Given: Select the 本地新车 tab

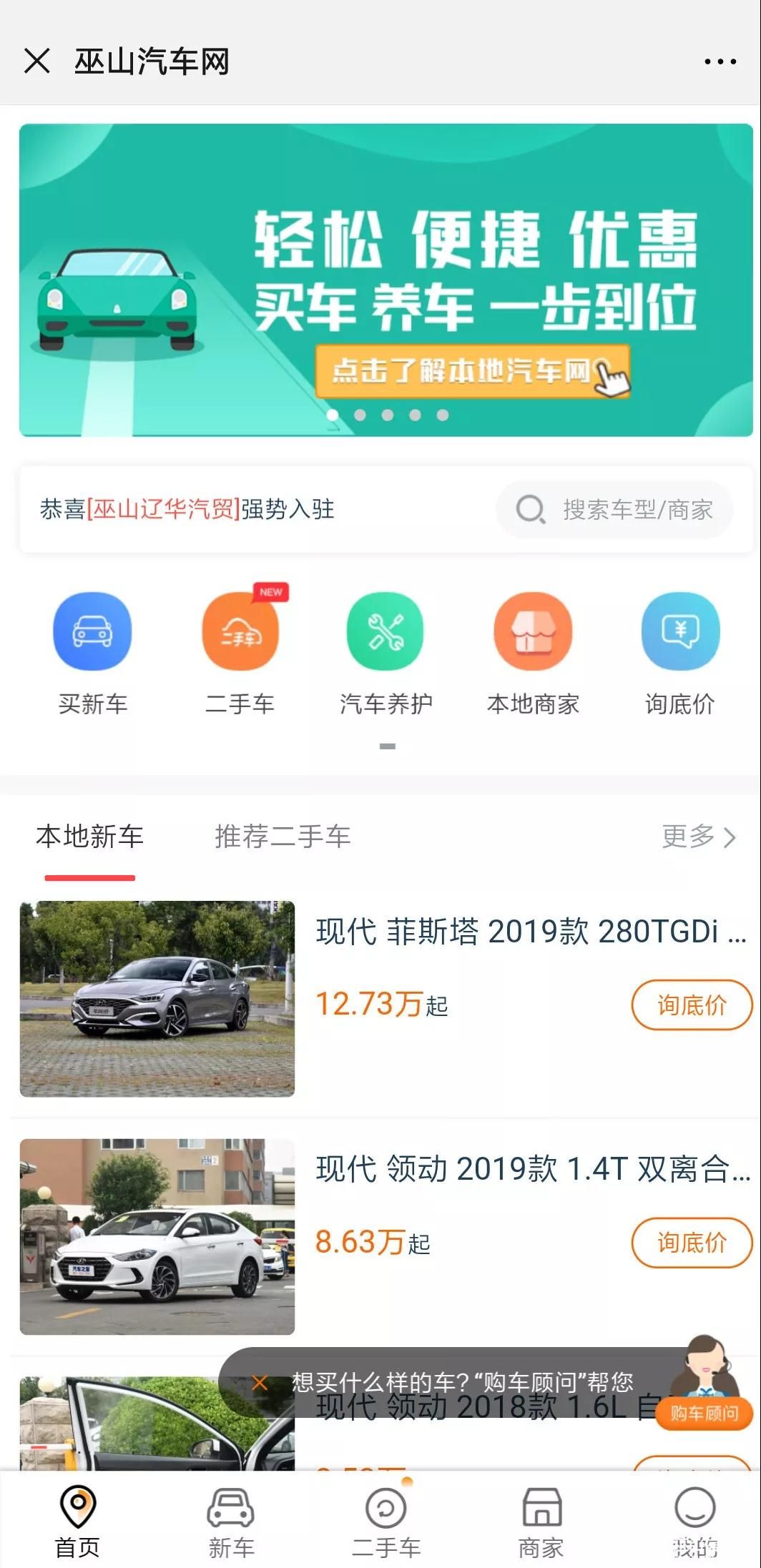Looking at the screenshot, I should click(x=90, y=837).
